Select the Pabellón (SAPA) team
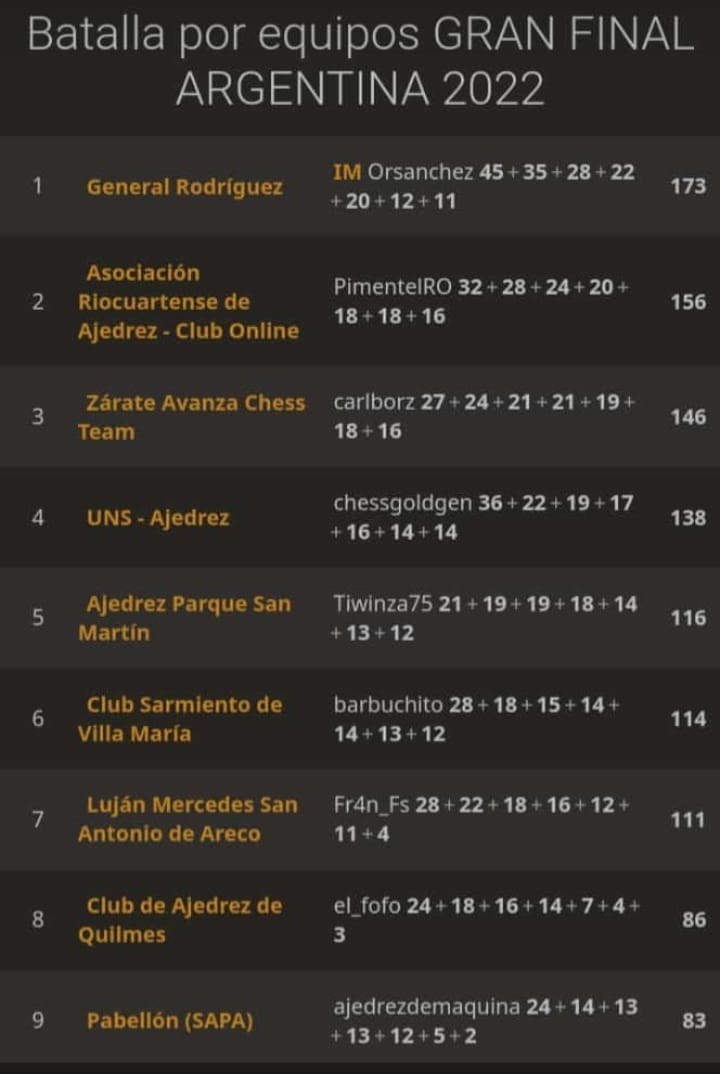 pyautogui.click(x=169, y=1021)
